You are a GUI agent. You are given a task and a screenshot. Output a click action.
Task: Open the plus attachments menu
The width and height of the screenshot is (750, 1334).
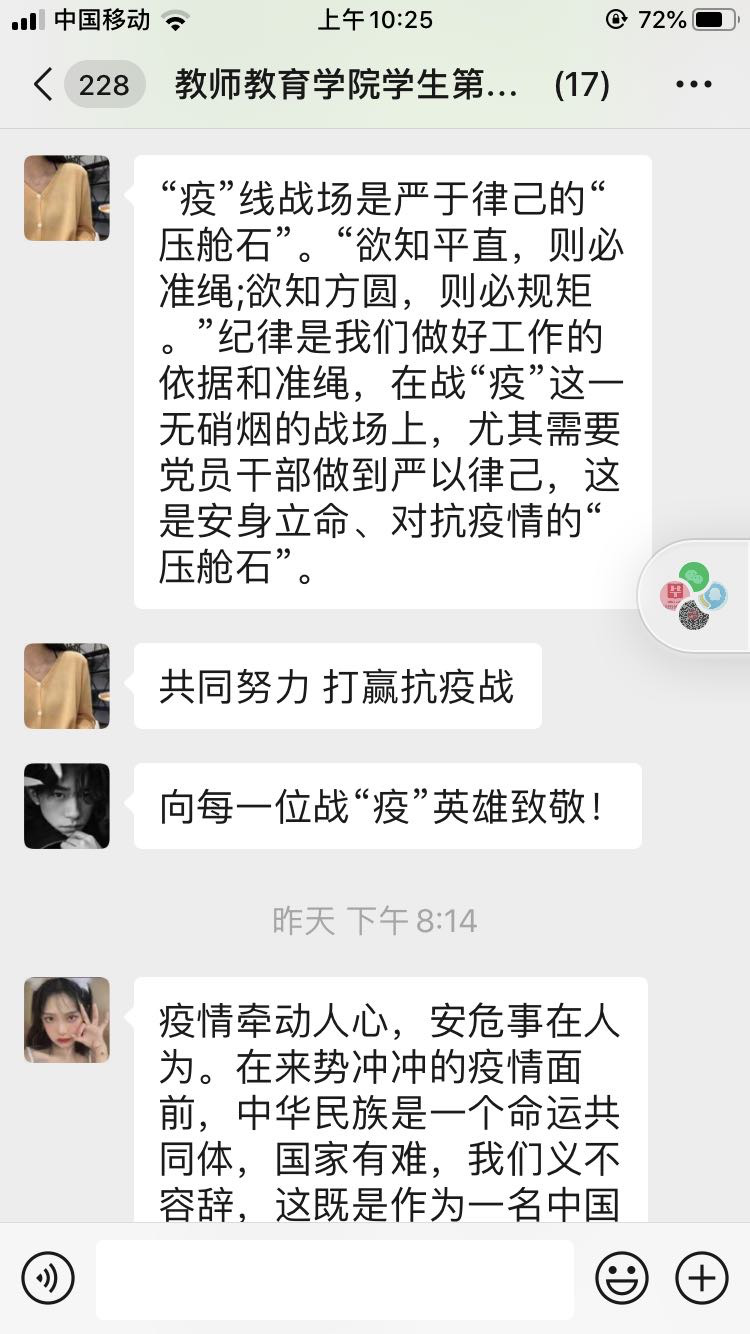(x=702, y=1278)
